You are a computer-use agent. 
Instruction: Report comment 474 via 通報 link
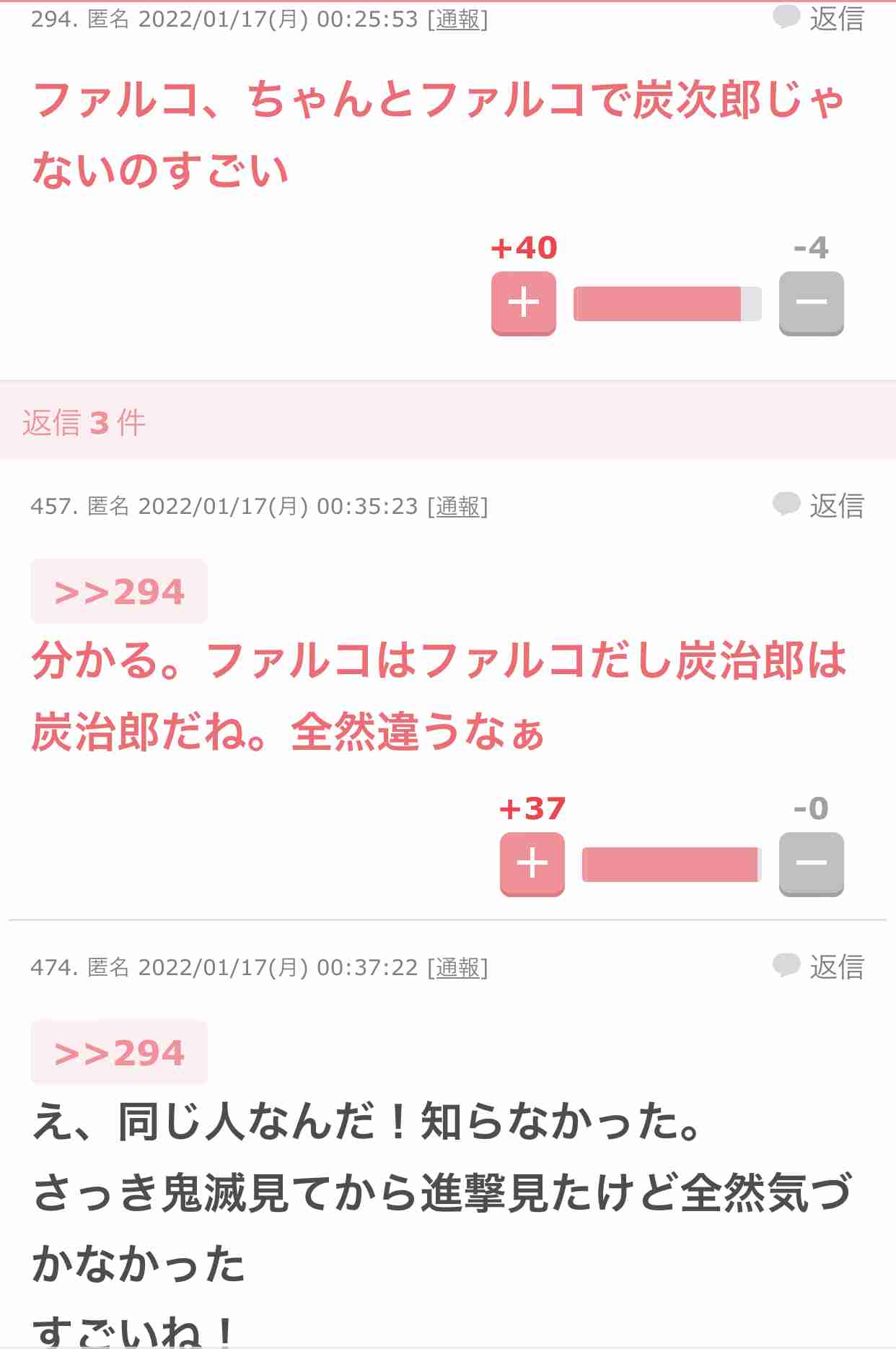coord(457,968)
